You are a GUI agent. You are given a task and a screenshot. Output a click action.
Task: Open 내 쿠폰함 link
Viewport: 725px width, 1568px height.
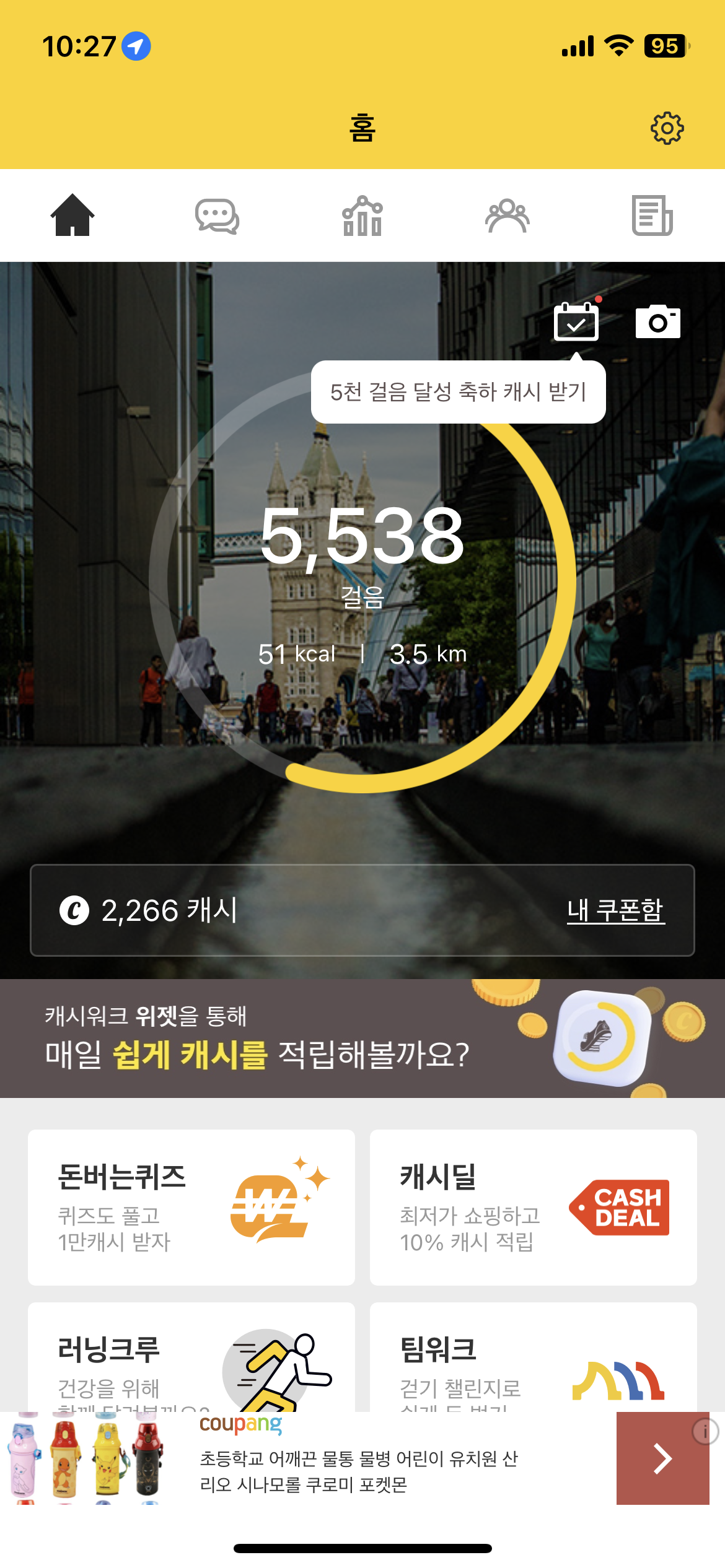click(x=615, y=910)
